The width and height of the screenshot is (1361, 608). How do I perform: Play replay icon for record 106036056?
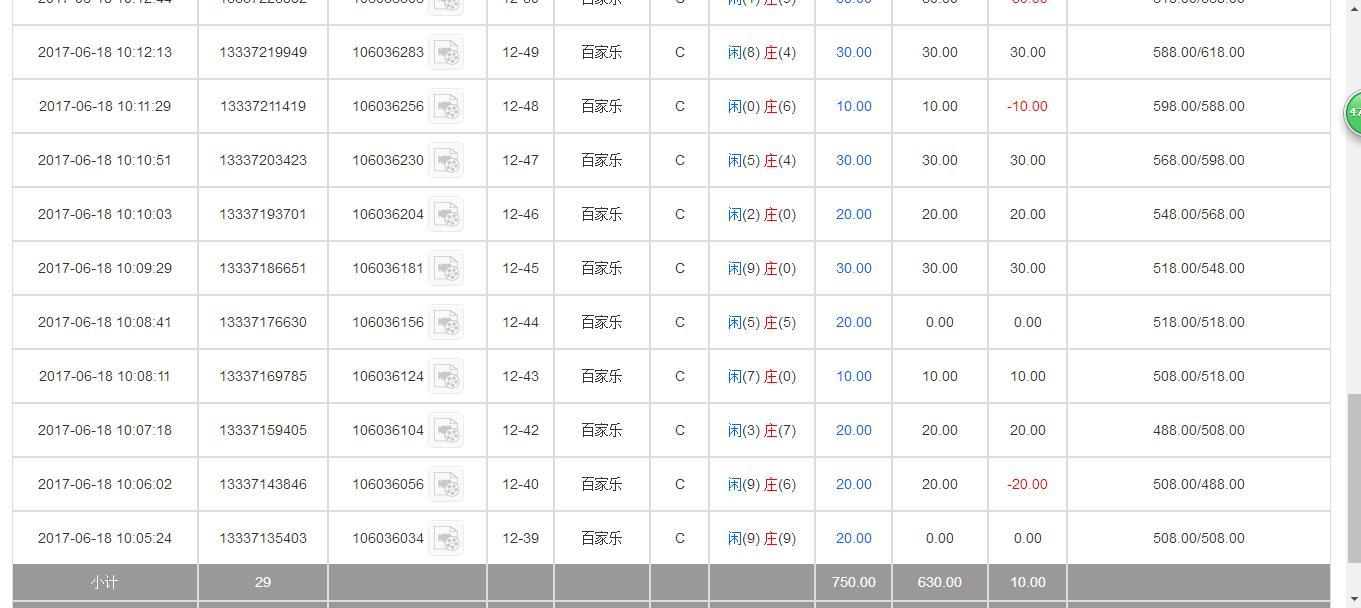pyautogui.click(x=446, y=485)
